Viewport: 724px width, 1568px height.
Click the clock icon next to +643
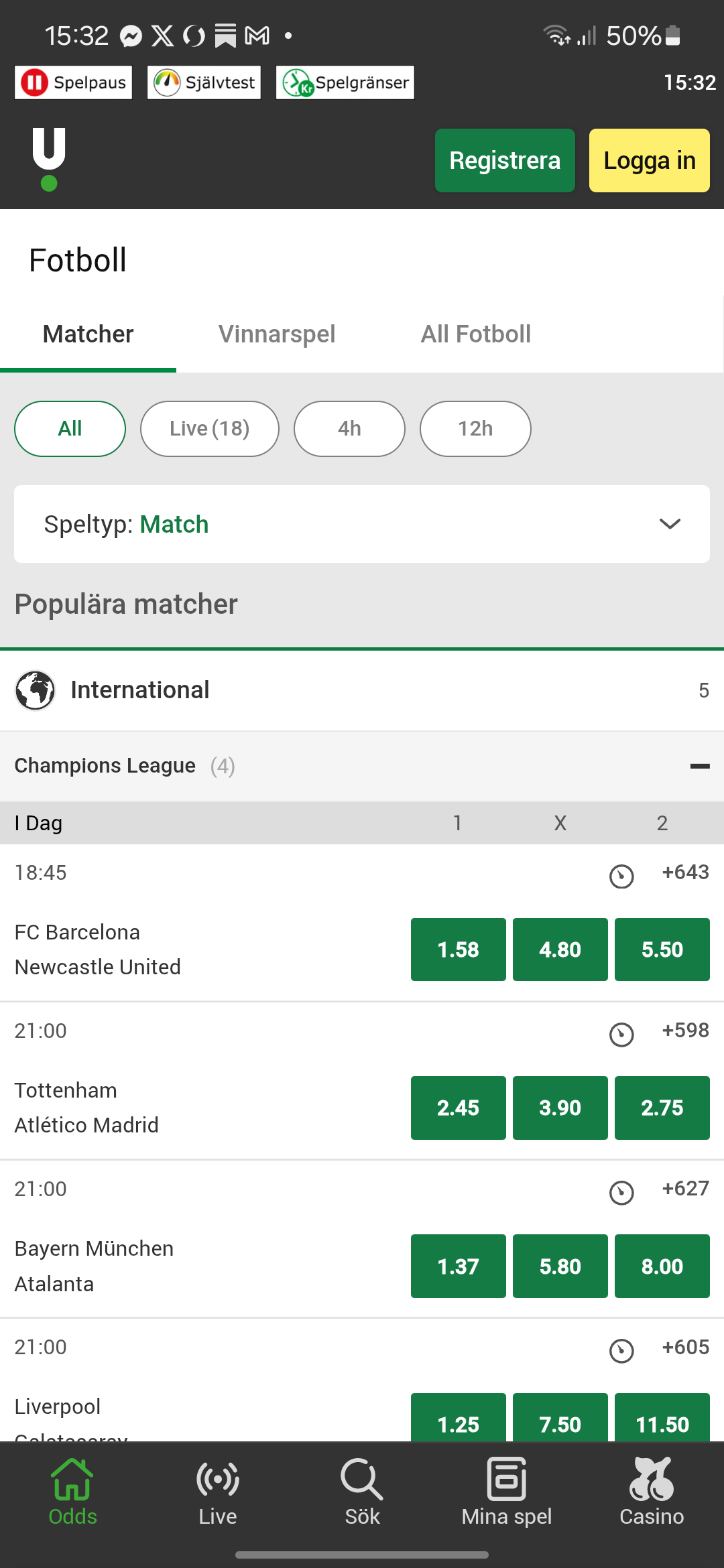click(621, 876)
